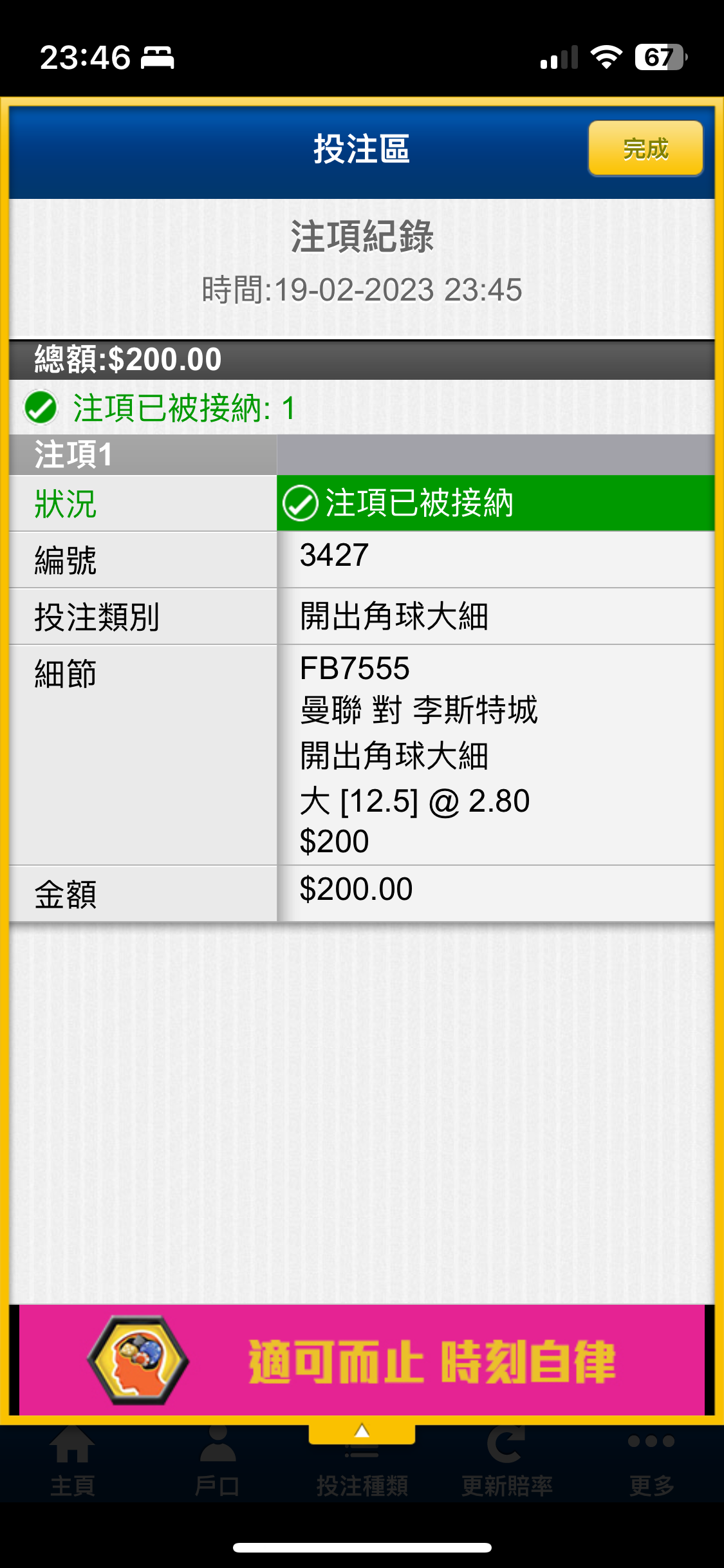This screenshot has width=724, height=1568.
Task: Tap the 適可而止 時刻自律 banner
Action: click(x=362, y=1361)
